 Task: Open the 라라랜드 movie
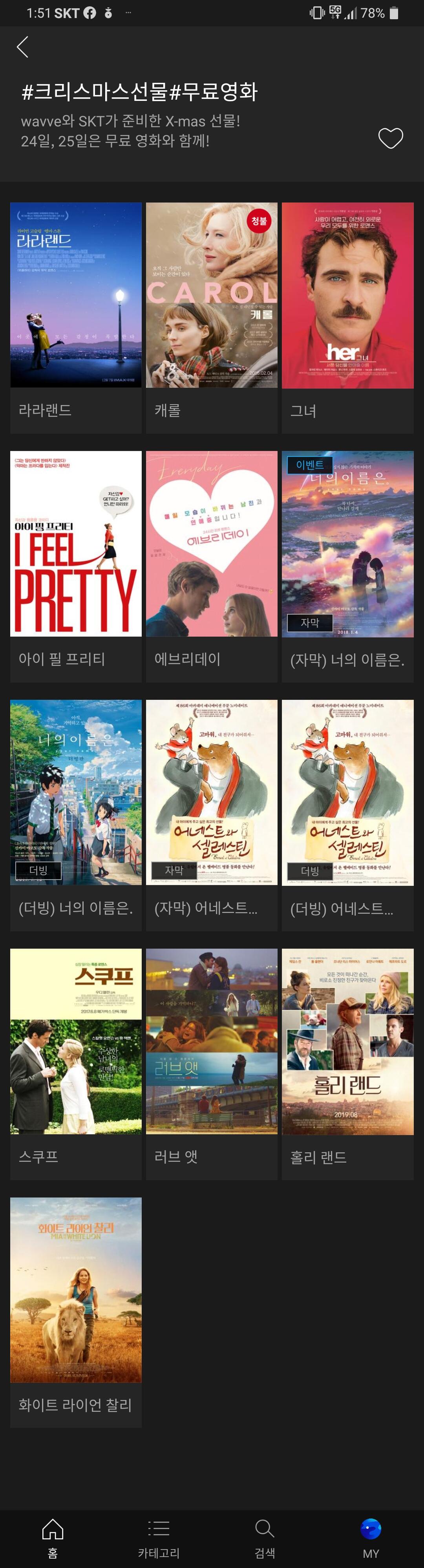click(x=76, y=295)
